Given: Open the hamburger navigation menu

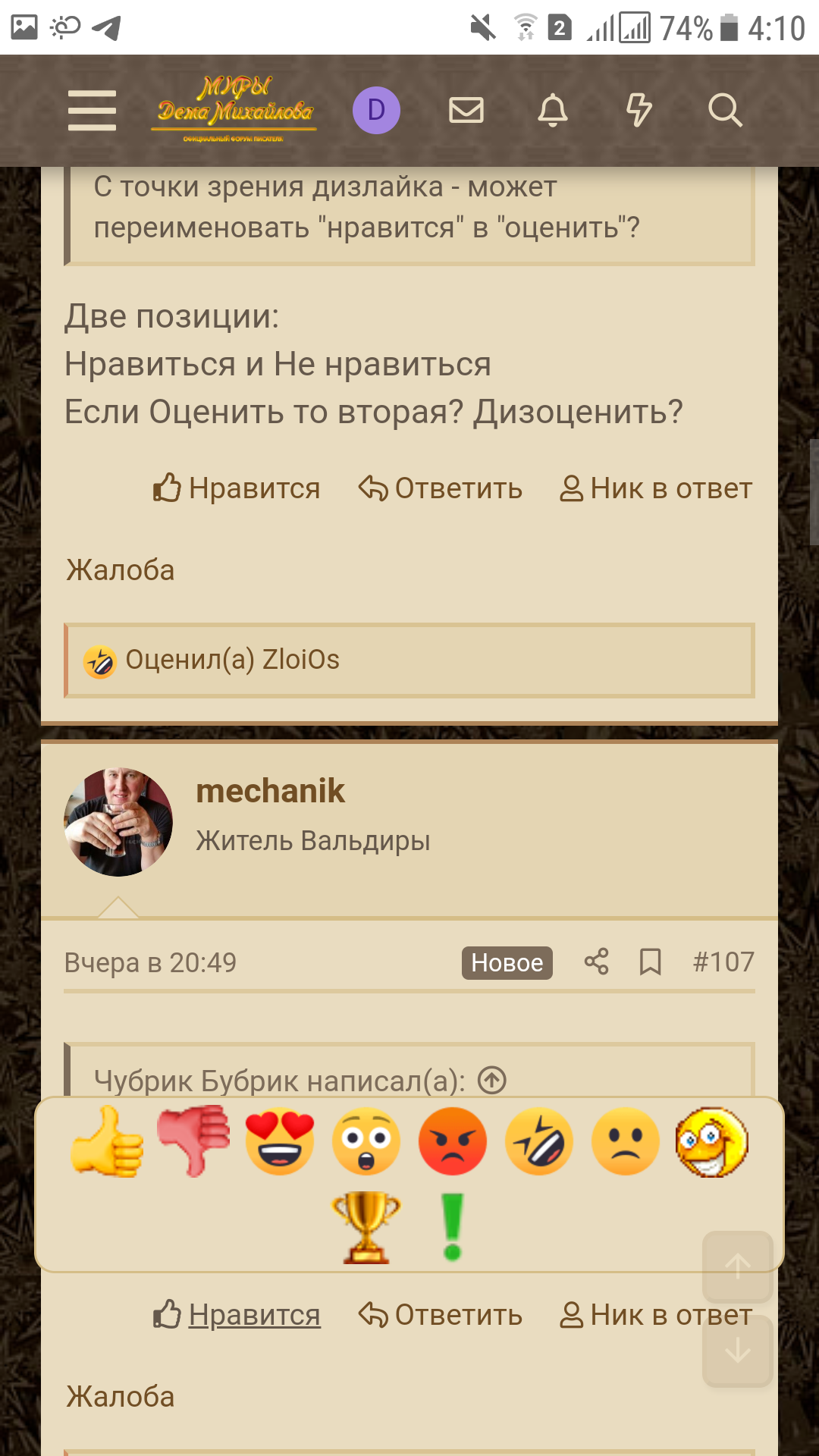Looking at the screenshot, I should coord(92,111).
